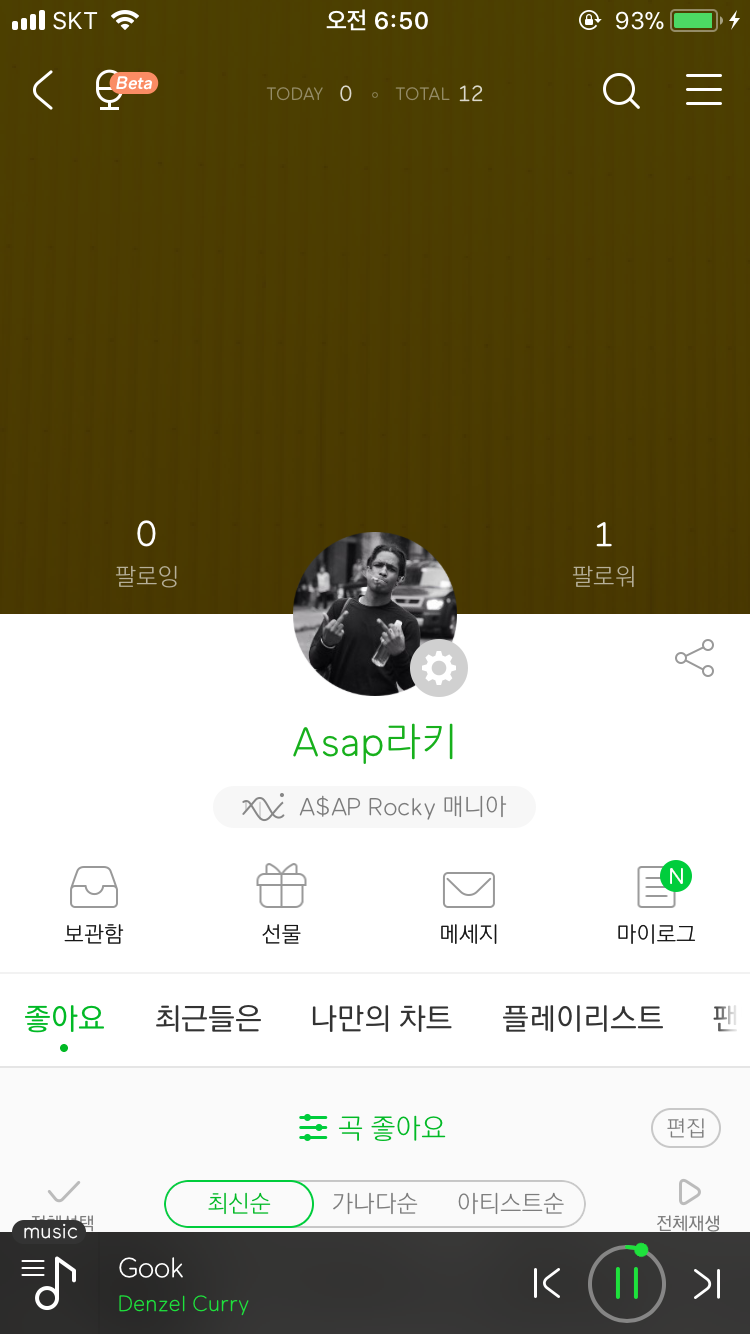Open the hamburger menu

coord(704,90)
